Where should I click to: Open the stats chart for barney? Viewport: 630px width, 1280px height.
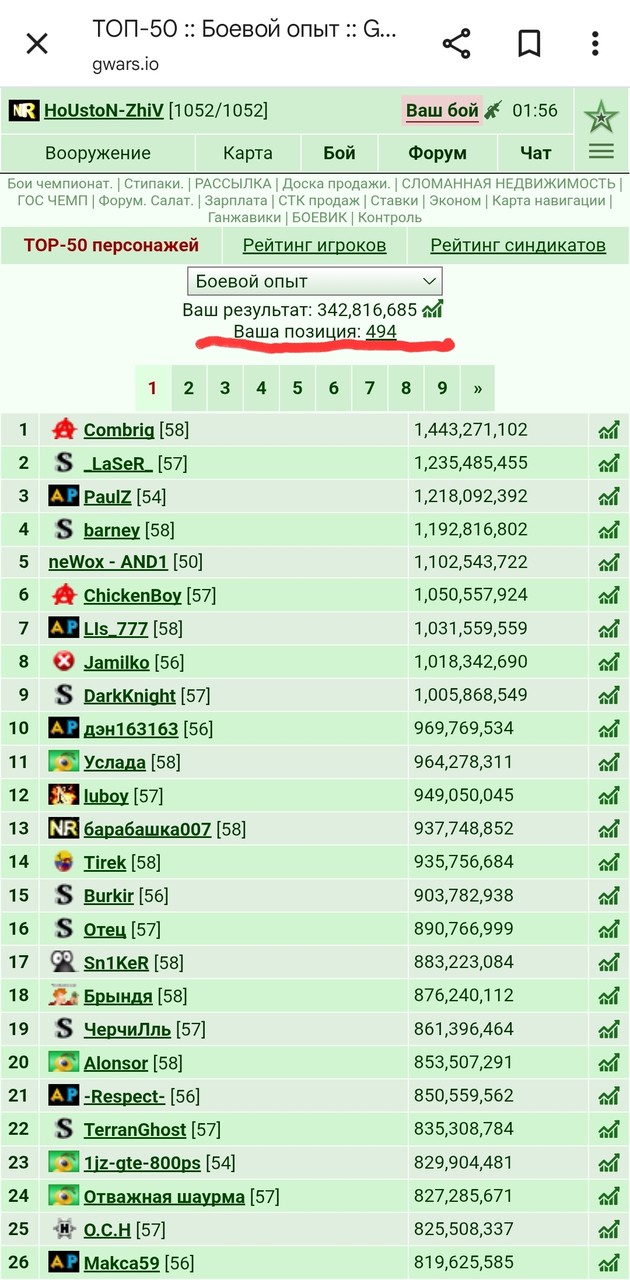[x=609, y=529]
